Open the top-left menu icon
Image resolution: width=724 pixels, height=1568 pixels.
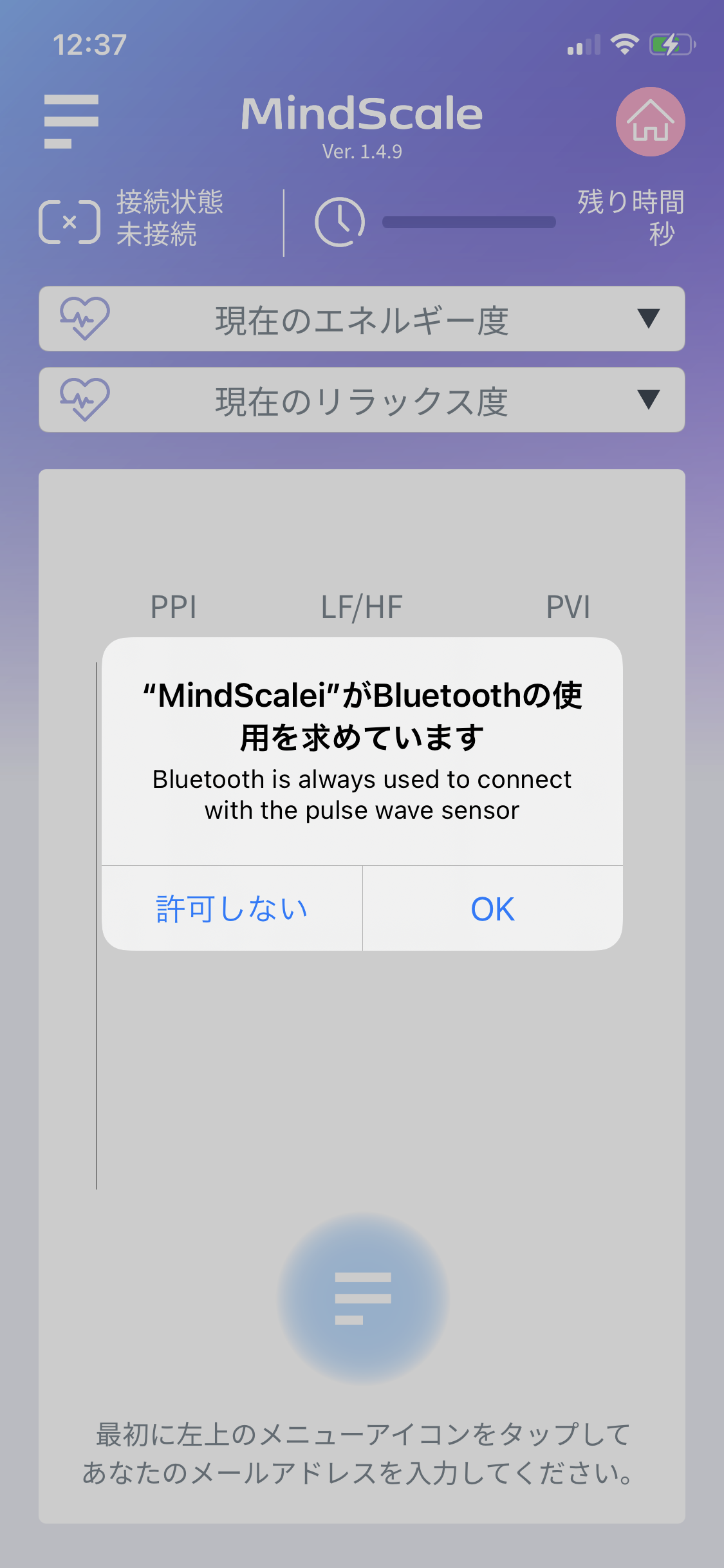(x=71, y=122)
